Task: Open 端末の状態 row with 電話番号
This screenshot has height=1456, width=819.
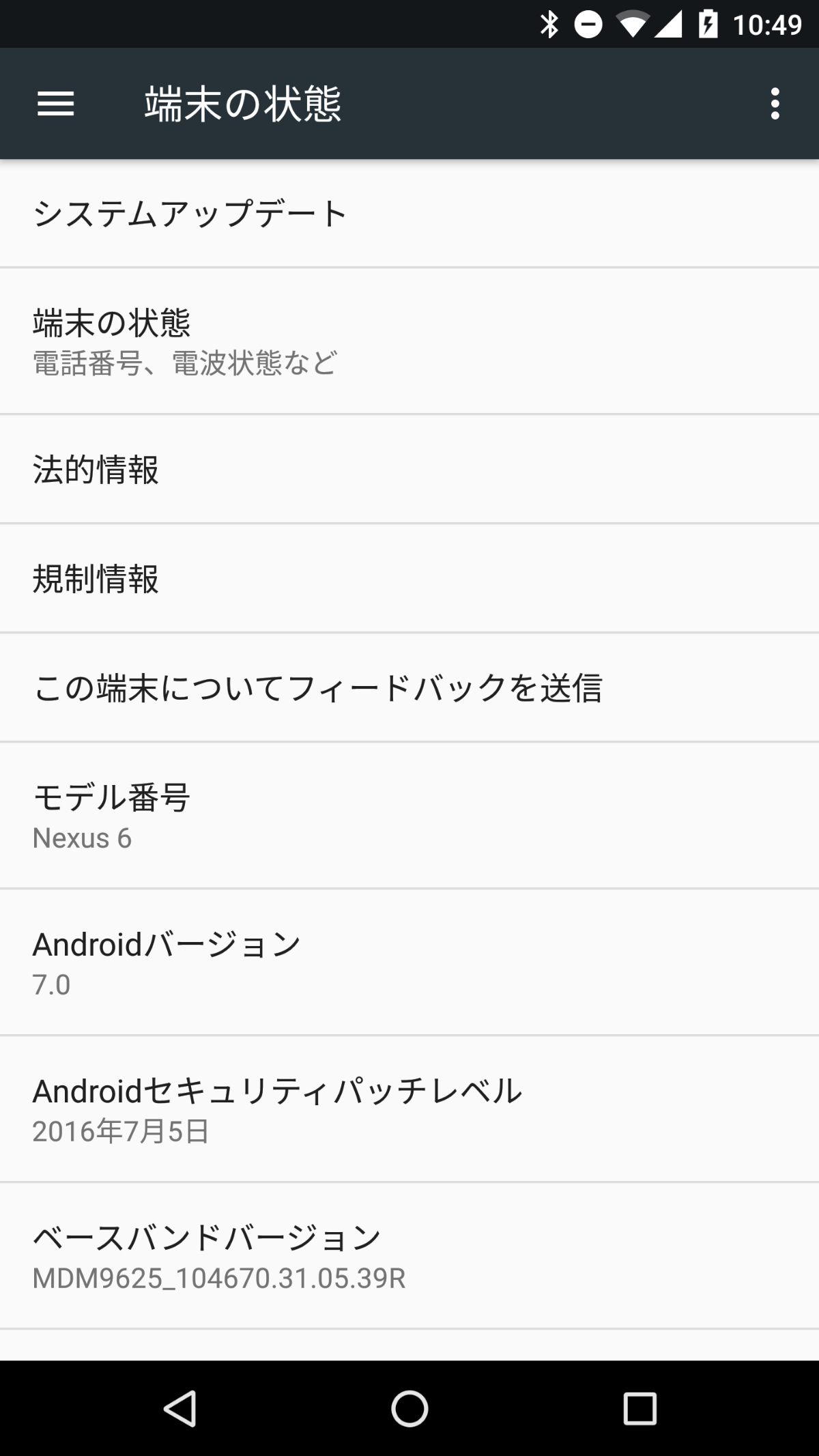Action: coord(409,341)
